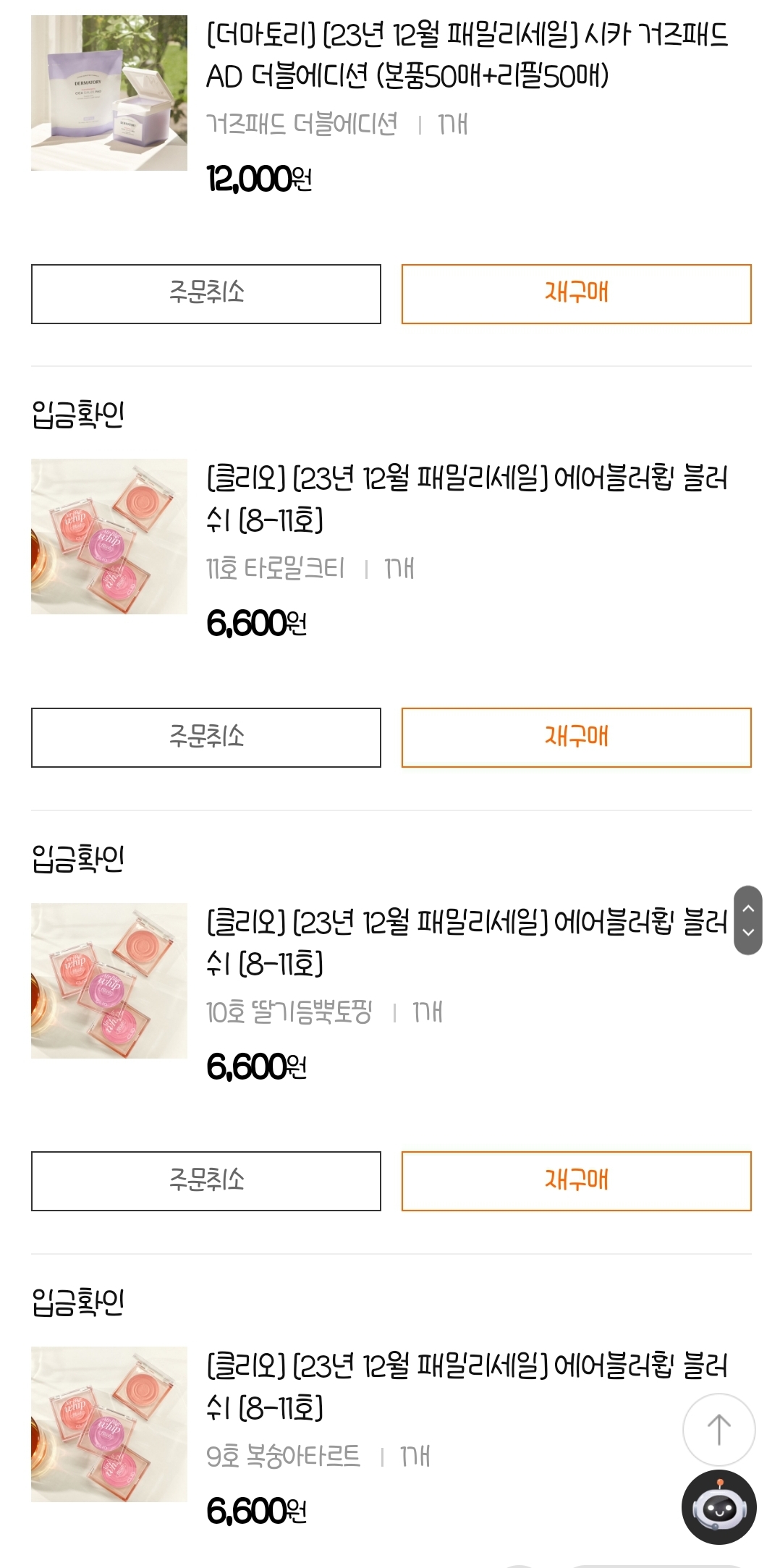This screenshot has width=780, height=1568.
Task: Open the 10호 딸기듬뿍토핑 product thumbnail
Action: [x=109, y=980]
